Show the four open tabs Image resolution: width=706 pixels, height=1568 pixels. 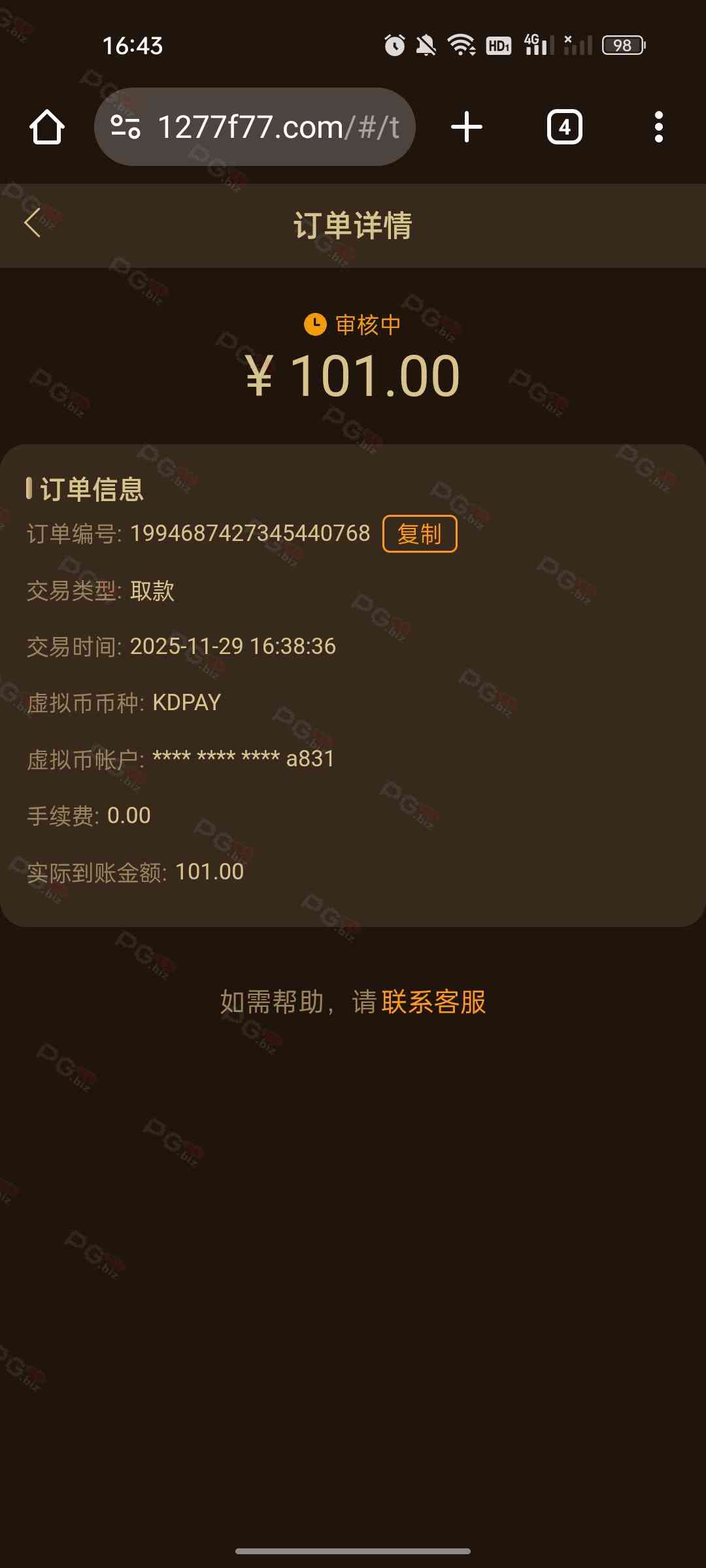564,127
